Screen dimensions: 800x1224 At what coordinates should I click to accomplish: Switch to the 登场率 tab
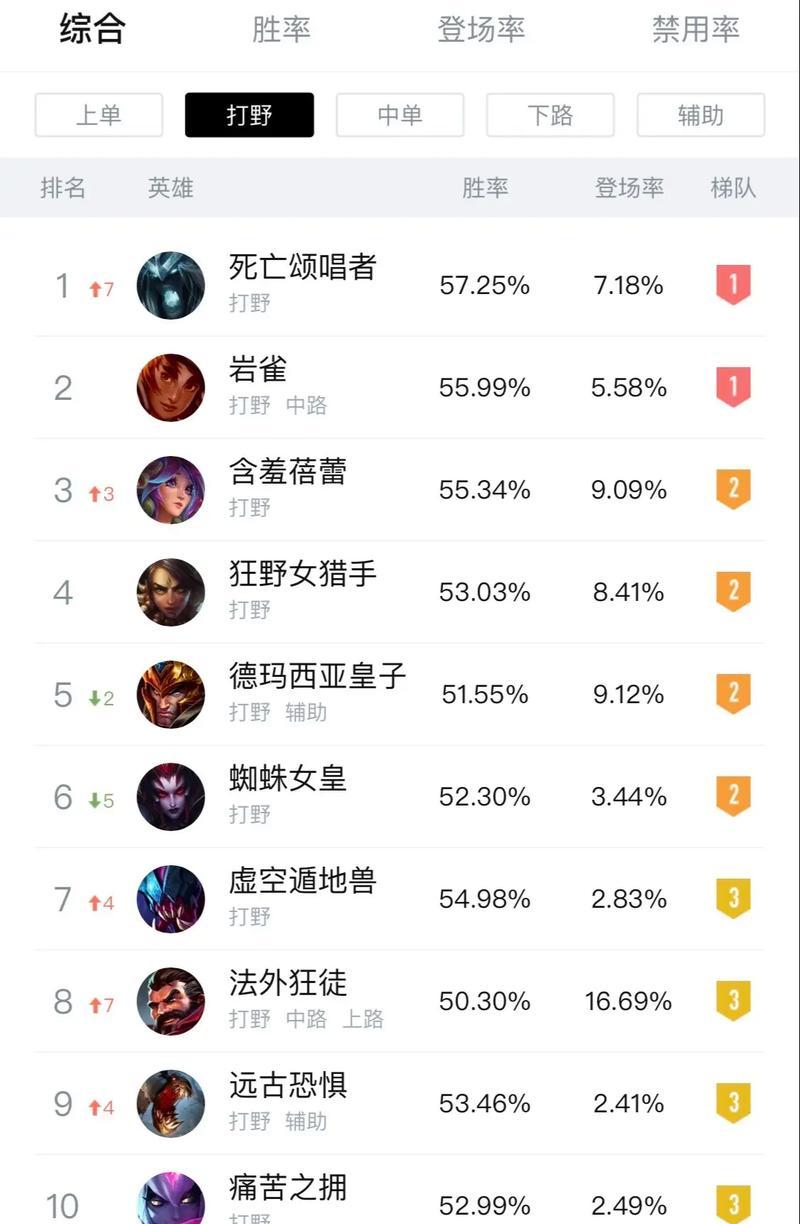[x=481, y=30]
